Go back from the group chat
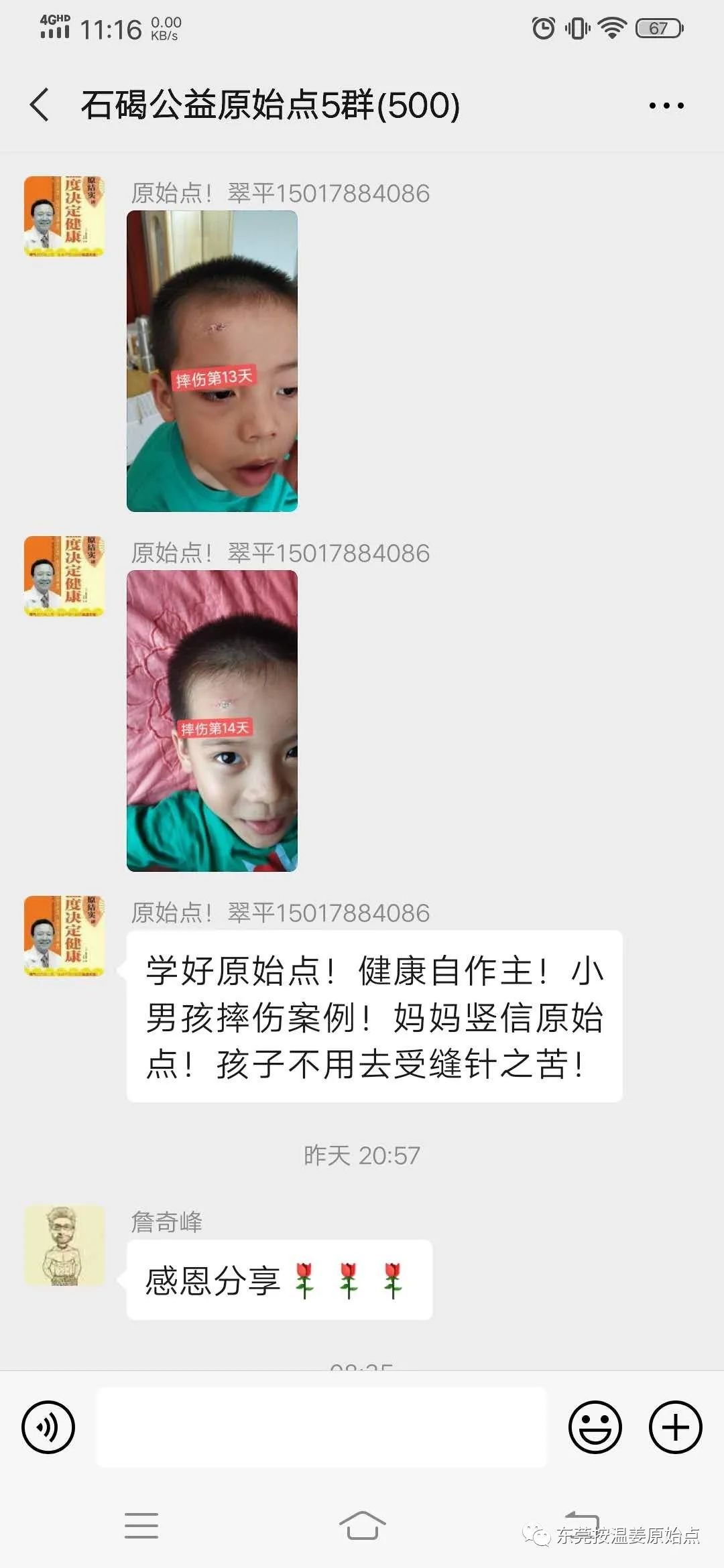Viewport: 724px width, 1568px height. point(40,105)
